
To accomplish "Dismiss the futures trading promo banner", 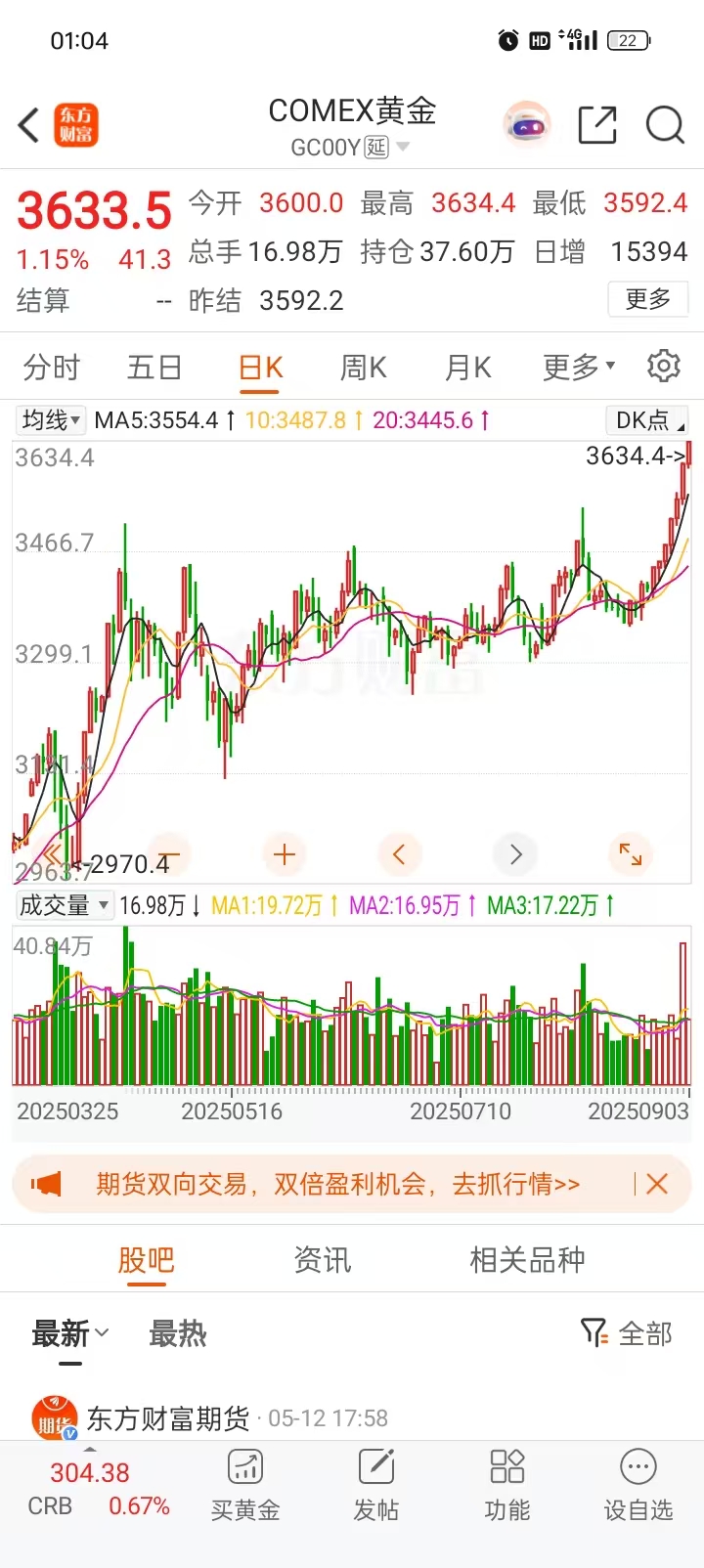I will coord(657,1184).
